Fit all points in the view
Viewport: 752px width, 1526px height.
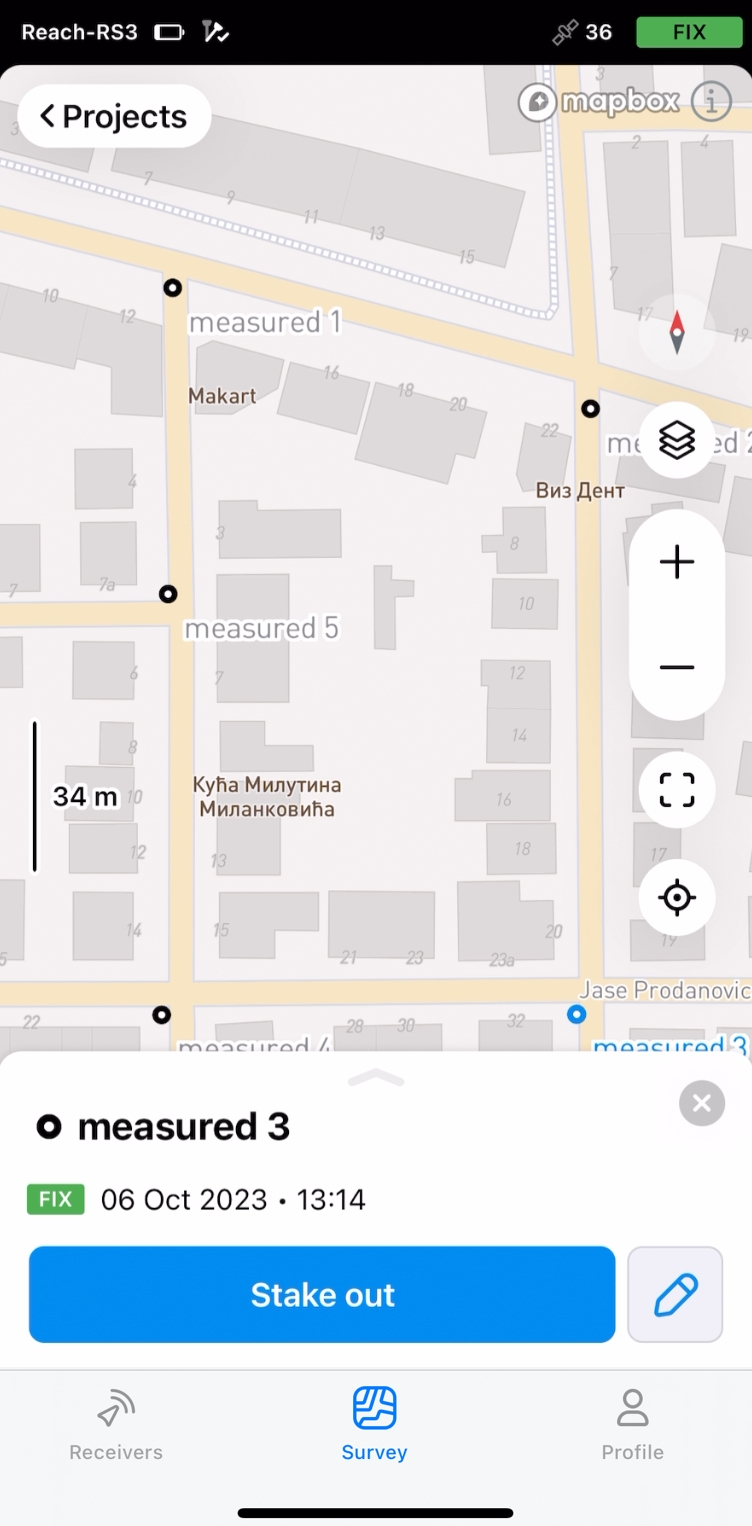pyautogui.click(x=677, y=790)
